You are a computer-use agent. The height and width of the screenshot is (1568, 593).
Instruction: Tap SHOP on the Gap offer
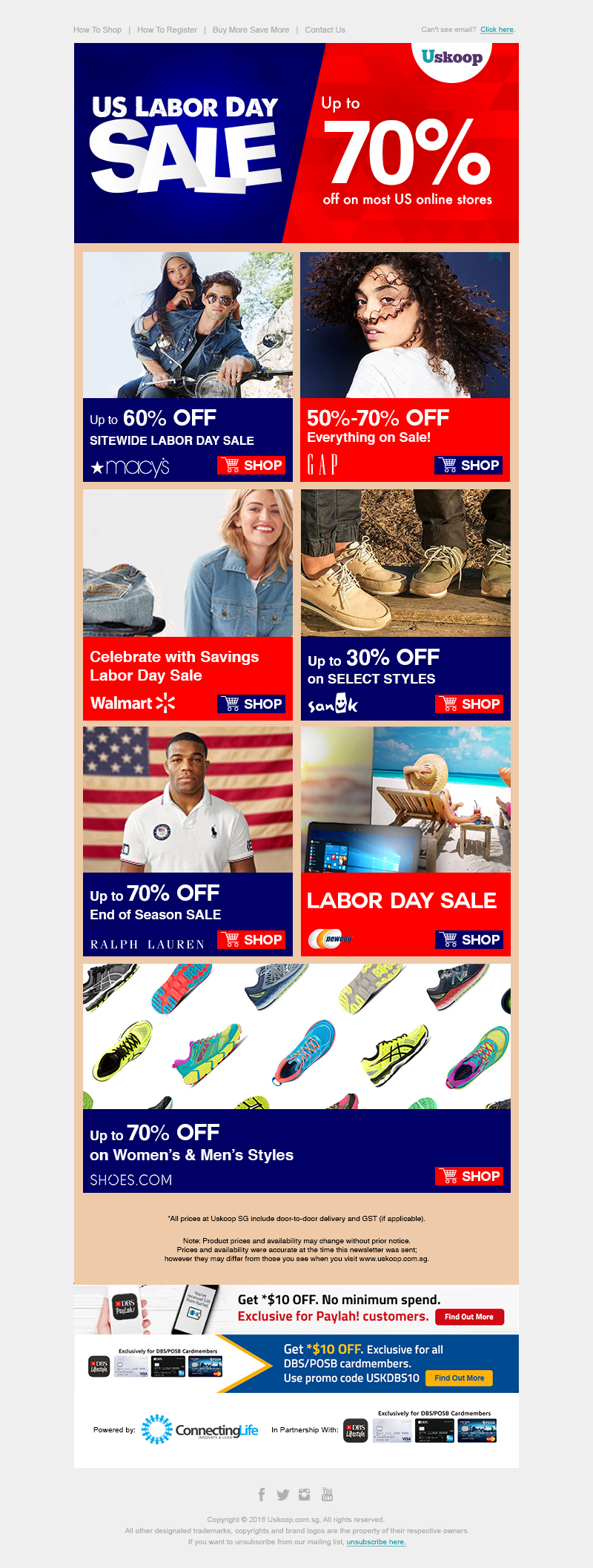tap(468, 465)
